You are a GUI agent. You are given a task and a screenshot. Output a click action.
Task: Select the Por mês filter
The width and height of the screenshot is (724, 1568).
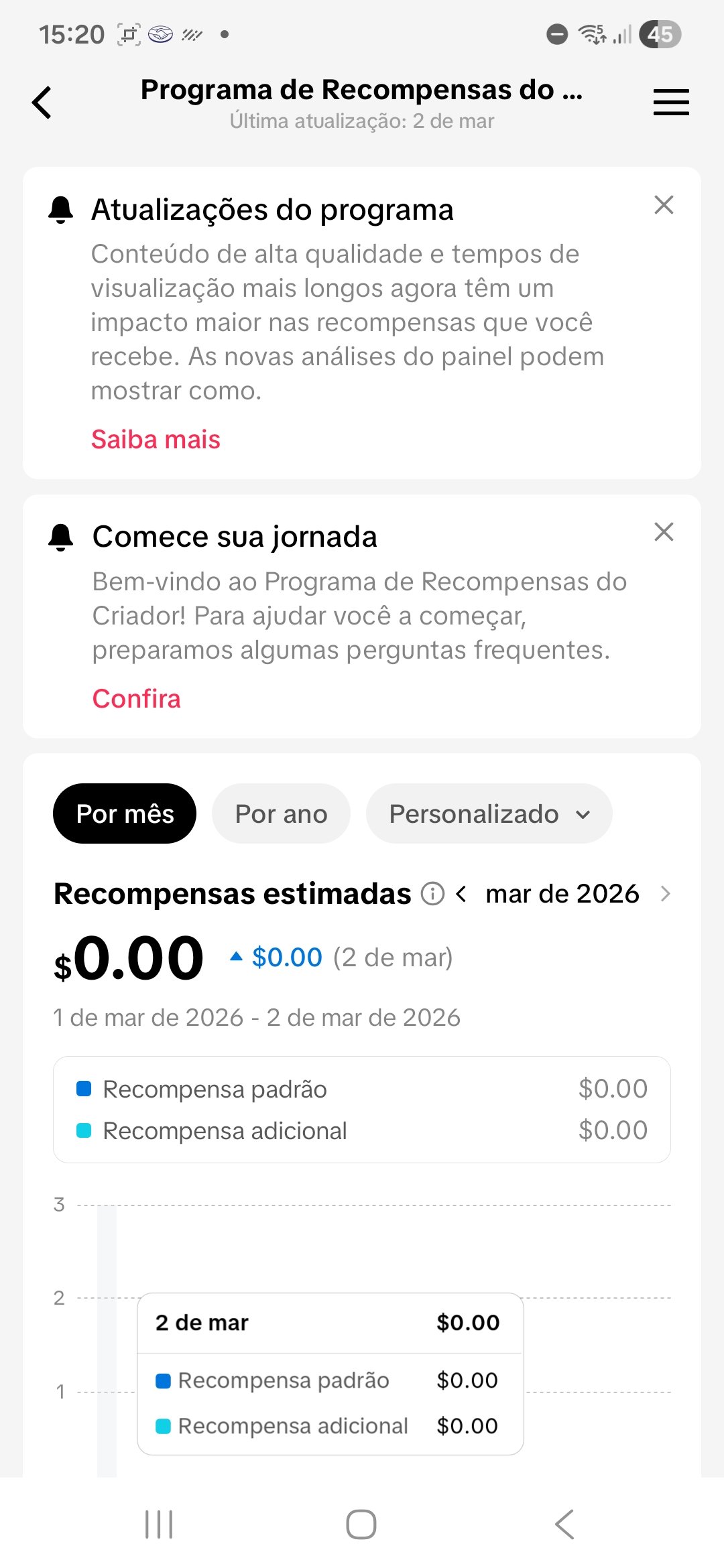coord(125,814)
